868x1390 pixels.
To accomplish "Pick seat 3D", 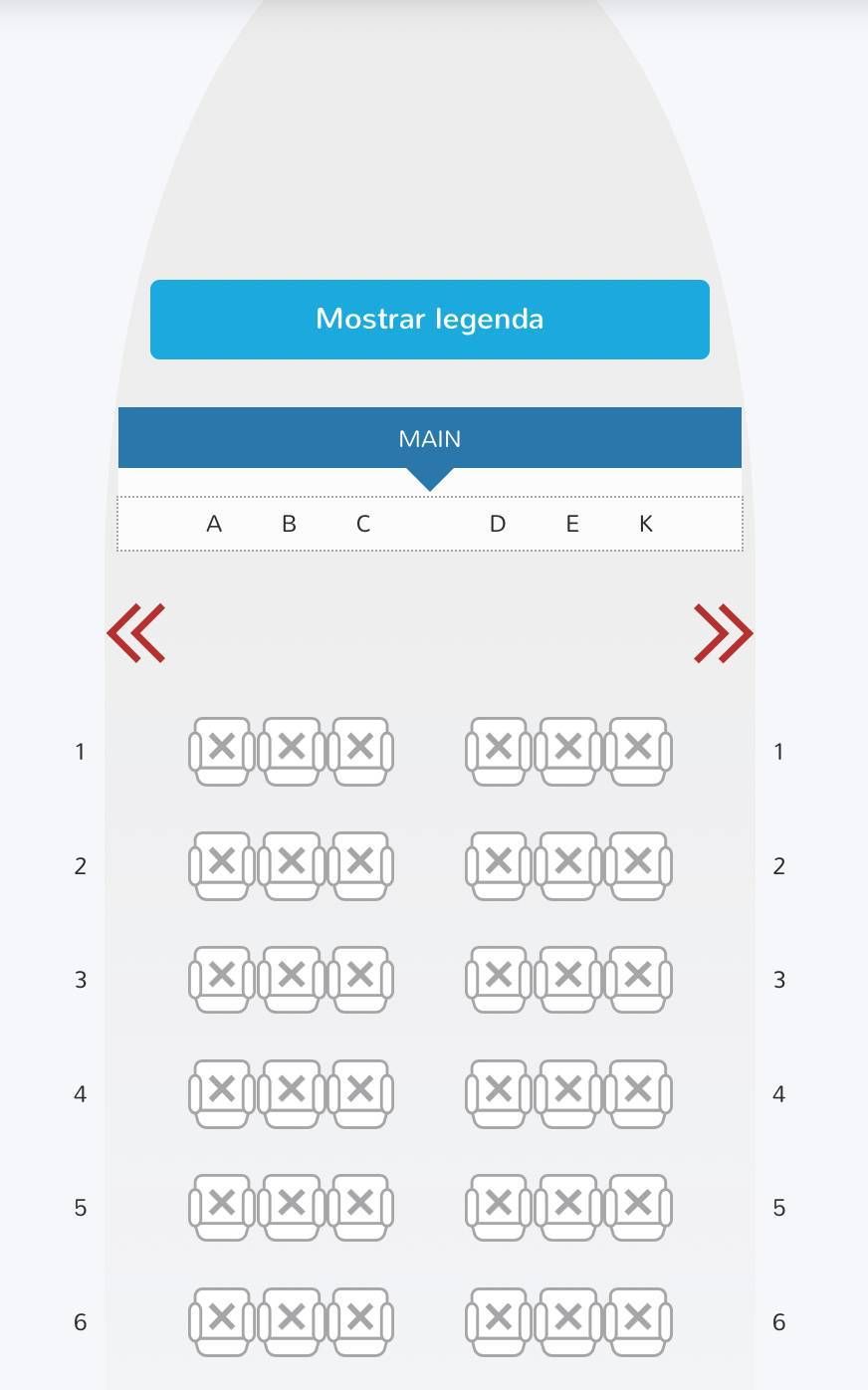I will [x=498, y=980].
